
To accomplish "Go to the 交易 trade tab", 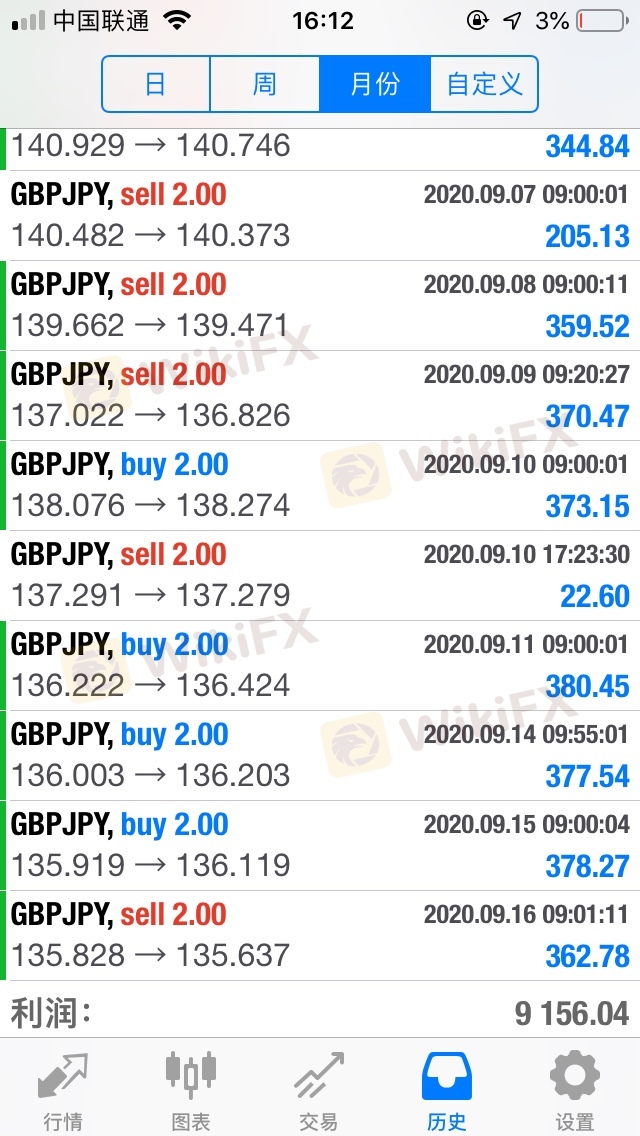I will pyautogui.click(x=319, y=1088).
